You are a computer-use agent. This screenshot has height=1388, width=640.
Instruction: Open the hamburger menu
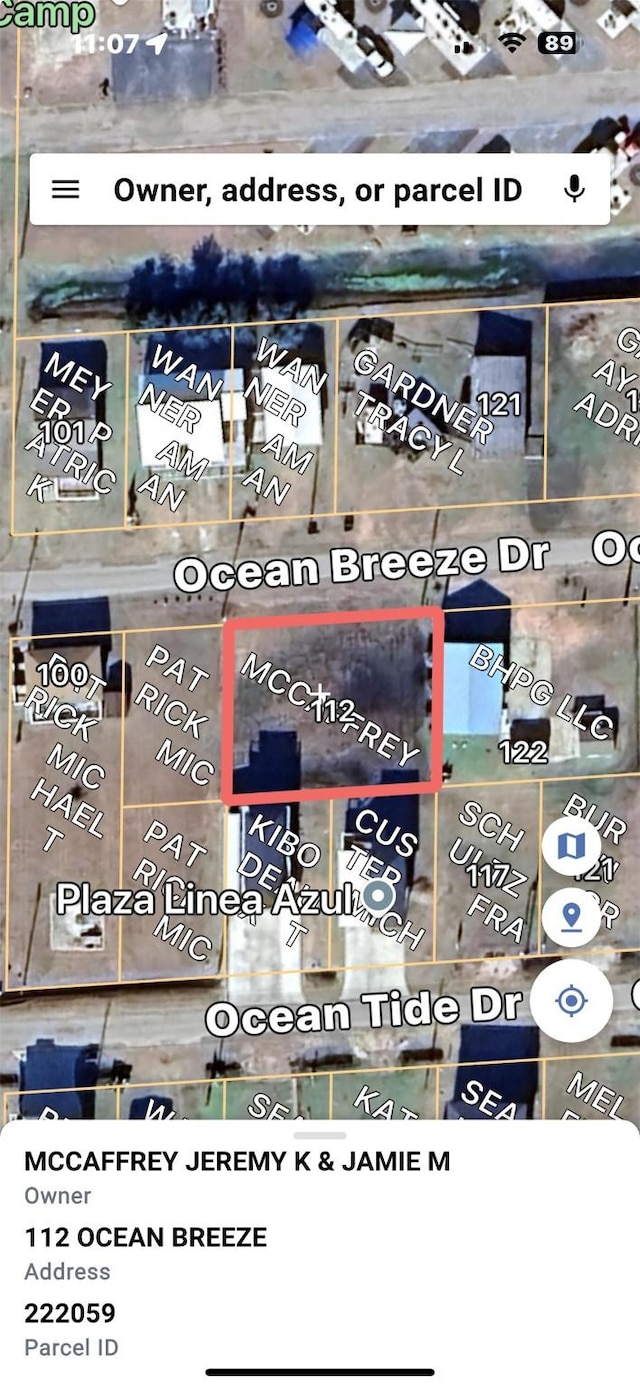(65, 189)
